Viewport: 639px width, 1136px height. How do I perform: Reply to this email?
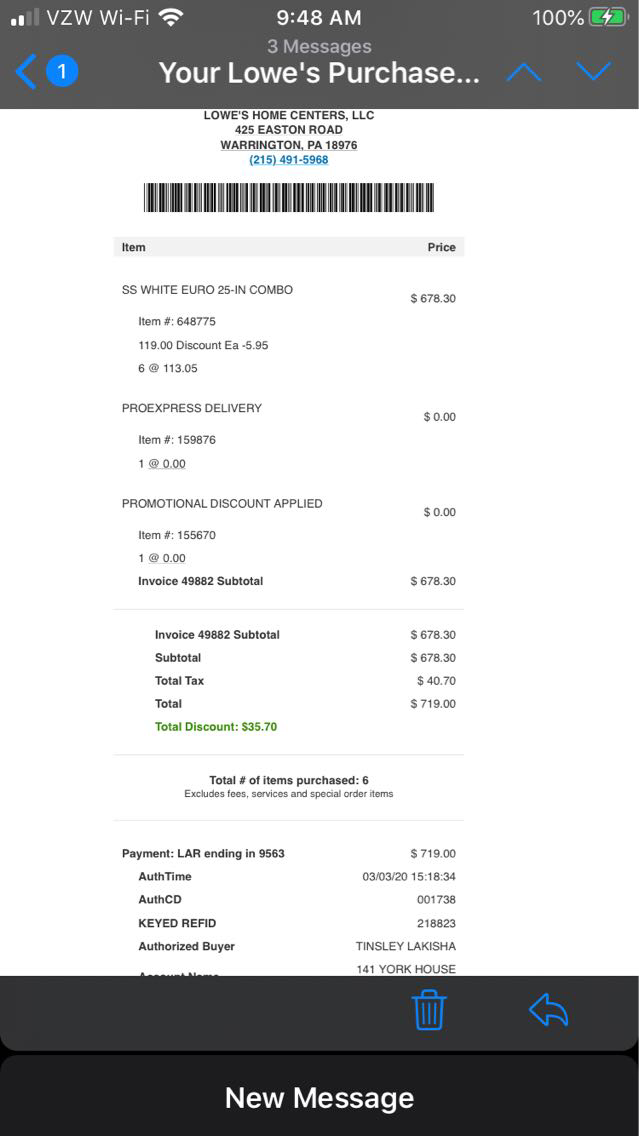point(548,1010)
